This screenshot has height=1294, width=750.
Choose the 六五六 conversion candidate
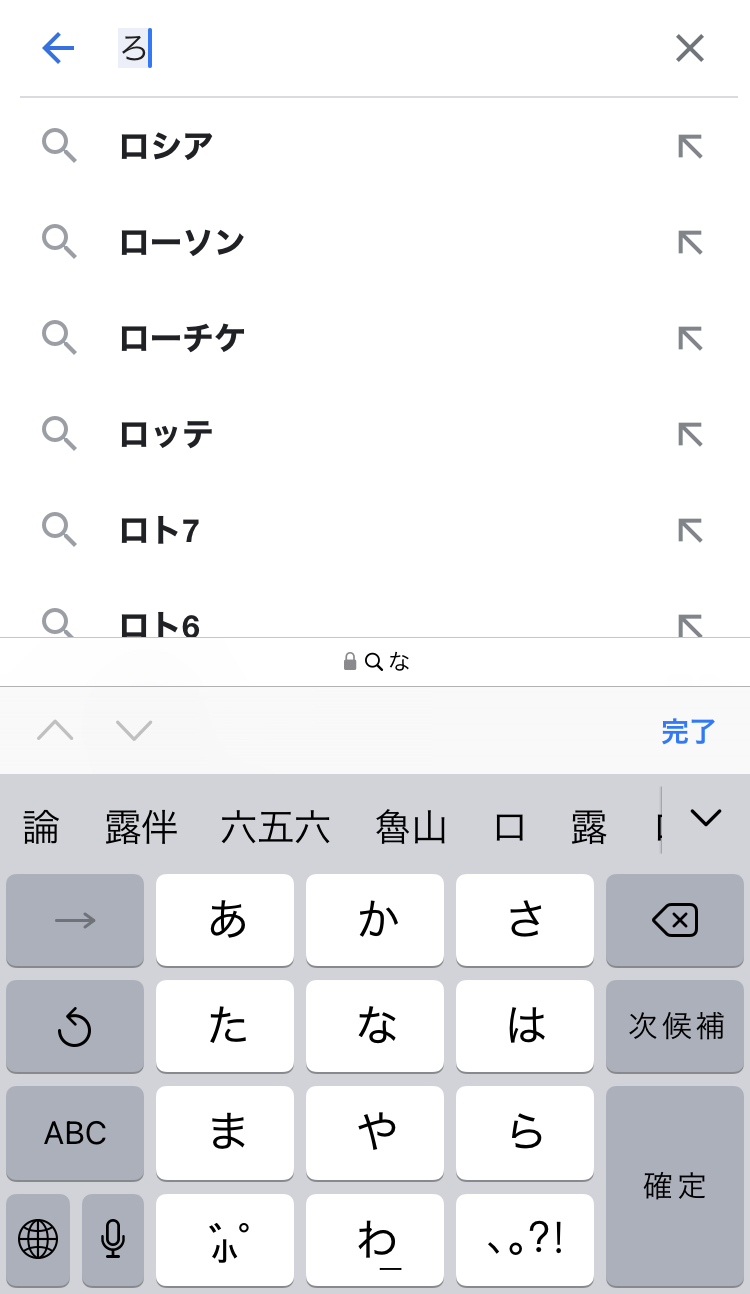[x=275, y=828]
